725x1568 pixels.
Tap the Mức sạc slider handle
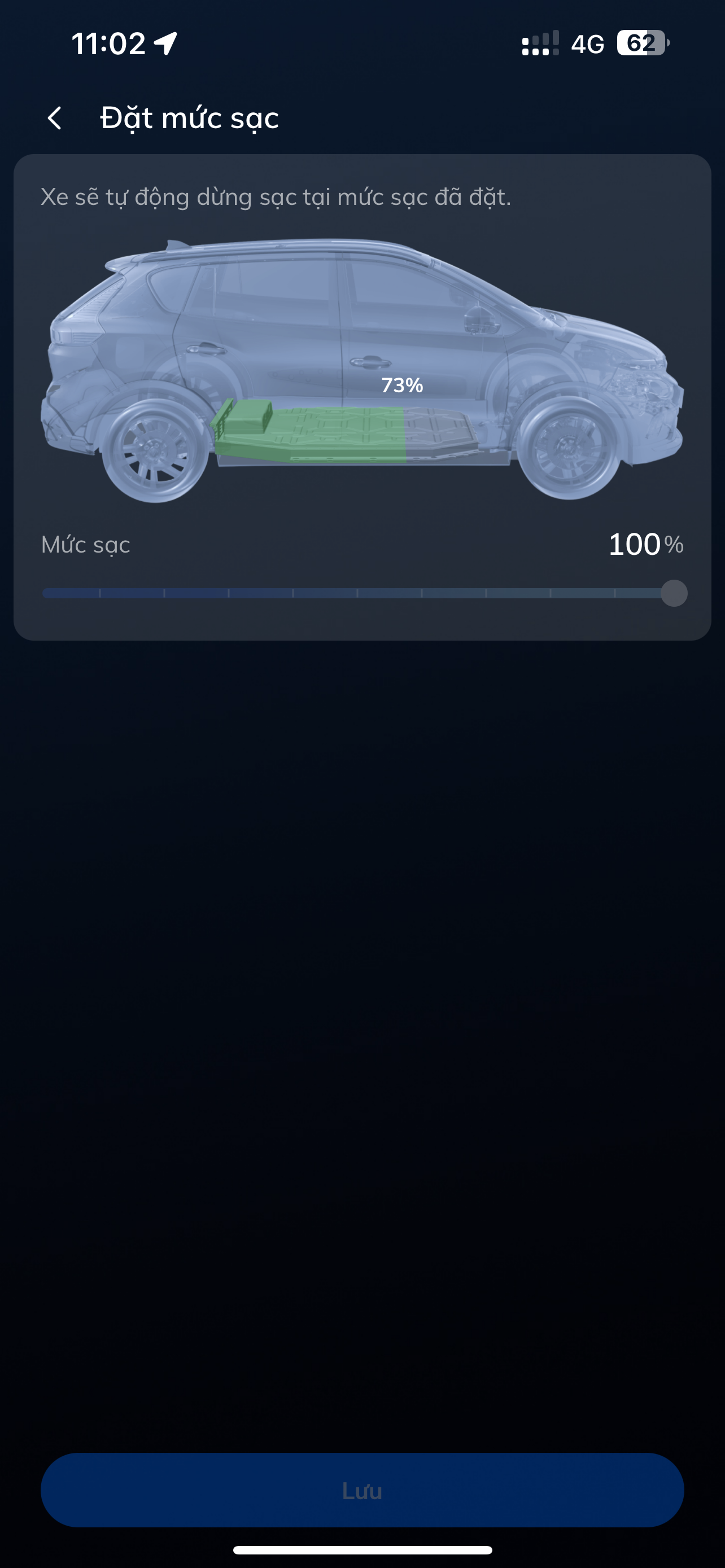point(674,593)
